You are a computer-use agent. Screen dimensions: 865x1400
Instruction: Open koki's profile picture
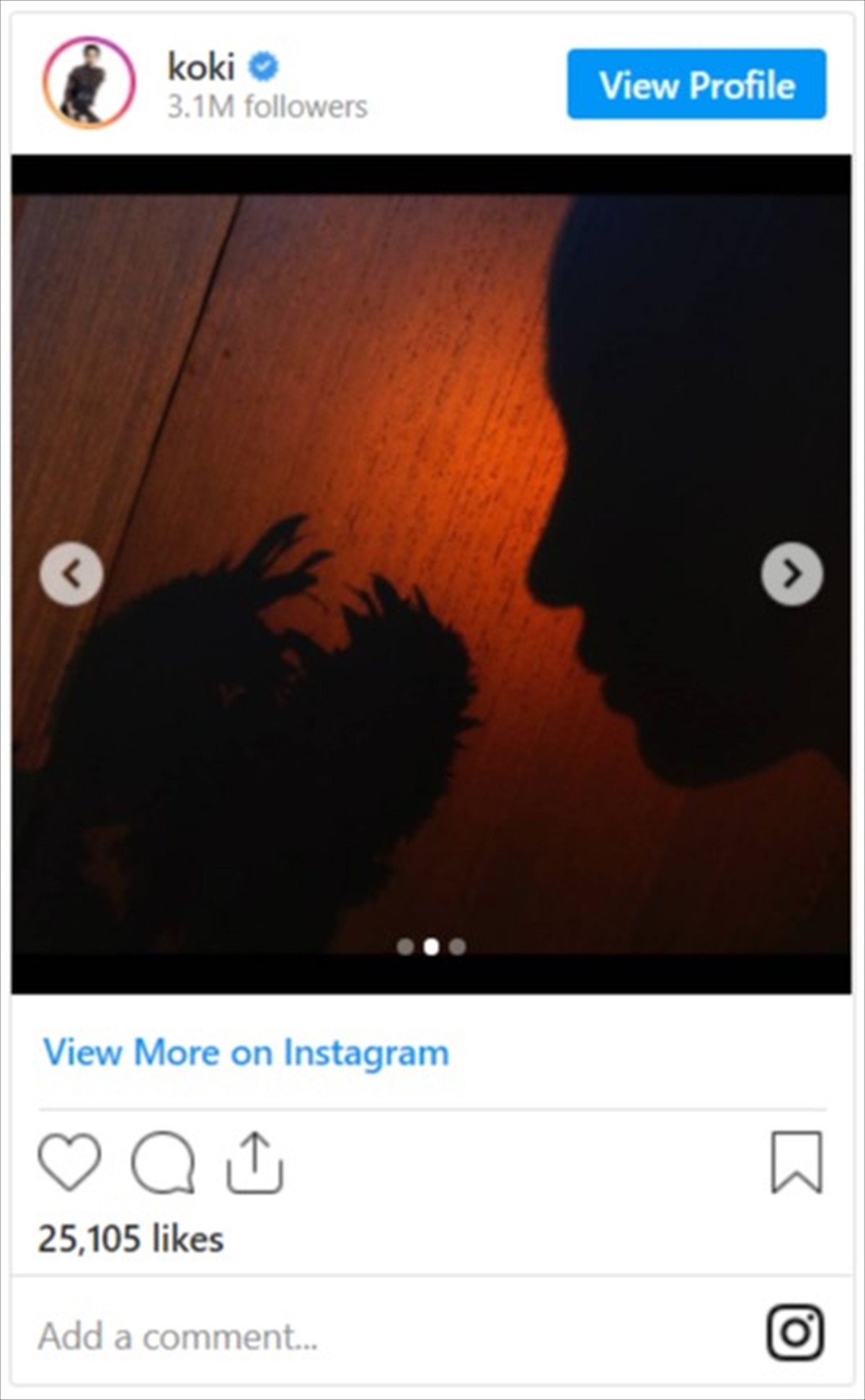pos(89,83)
